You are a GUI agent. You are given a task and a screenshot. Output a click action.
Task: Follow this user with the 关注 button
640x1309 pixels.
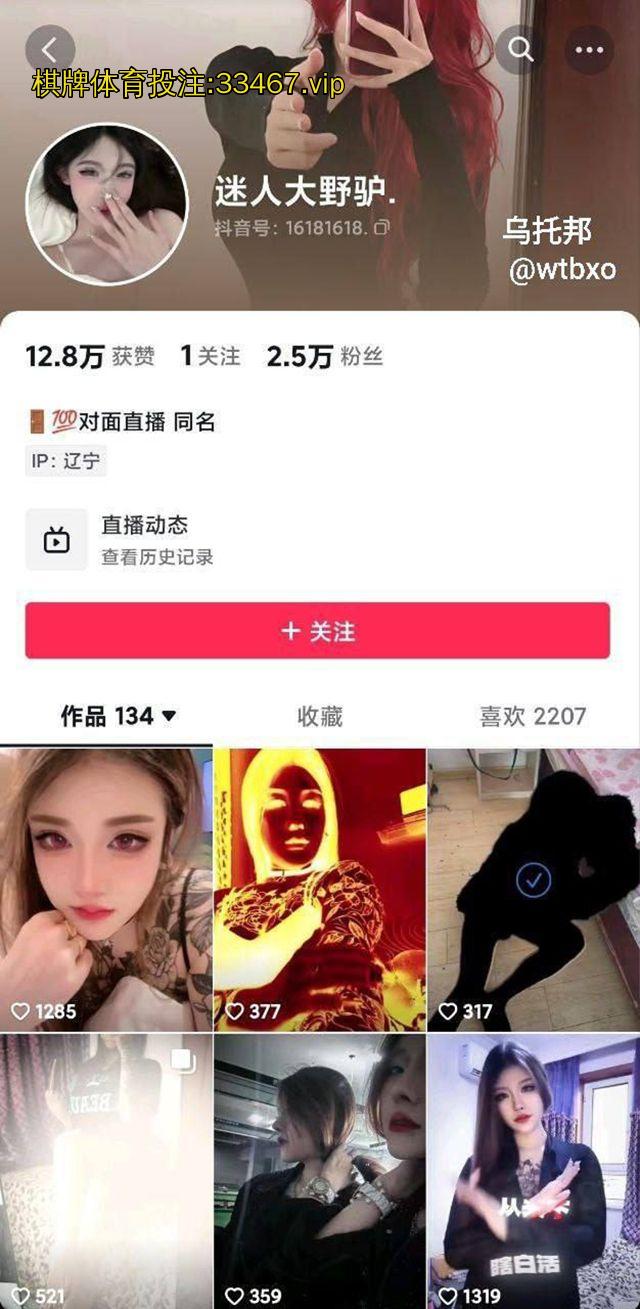[x=318, y=631]
